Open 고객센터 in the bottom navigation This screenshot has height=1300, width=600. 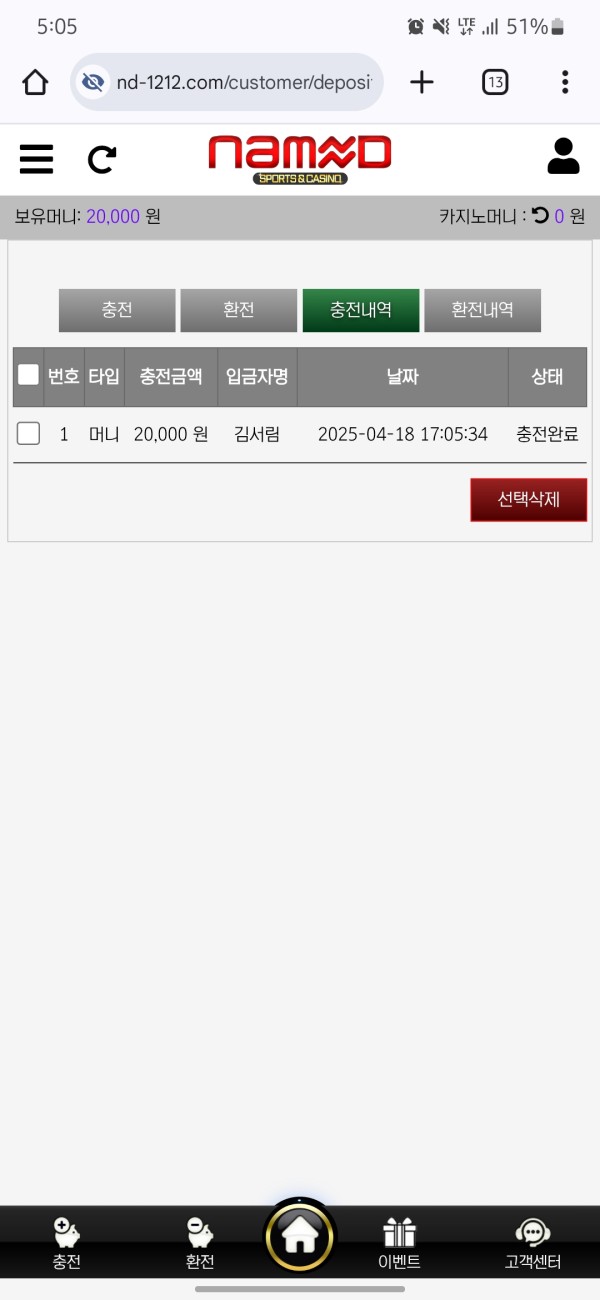[x=532, y=1243]
